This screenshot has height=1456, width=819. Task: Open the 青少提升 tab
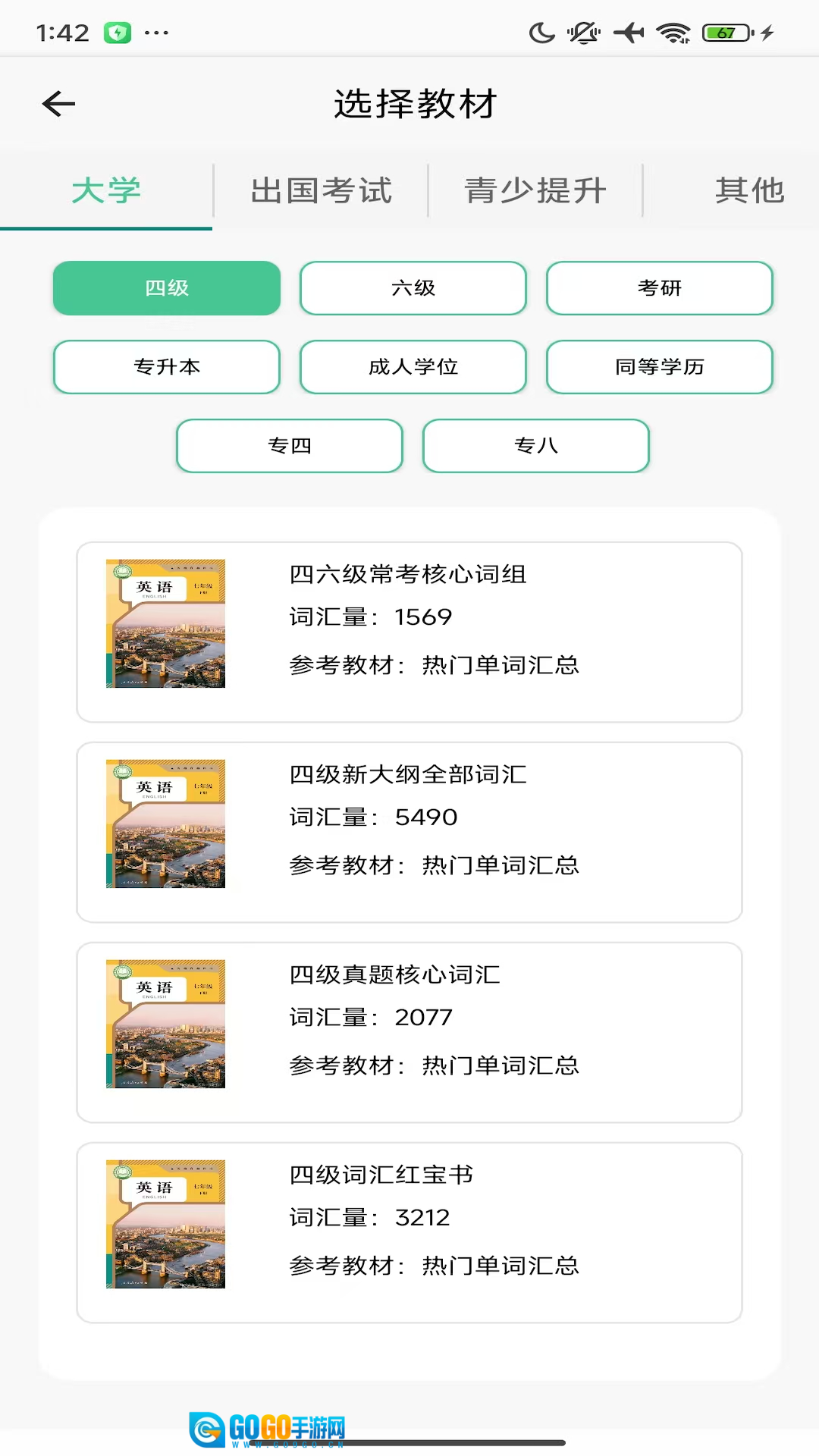[535, 190]
